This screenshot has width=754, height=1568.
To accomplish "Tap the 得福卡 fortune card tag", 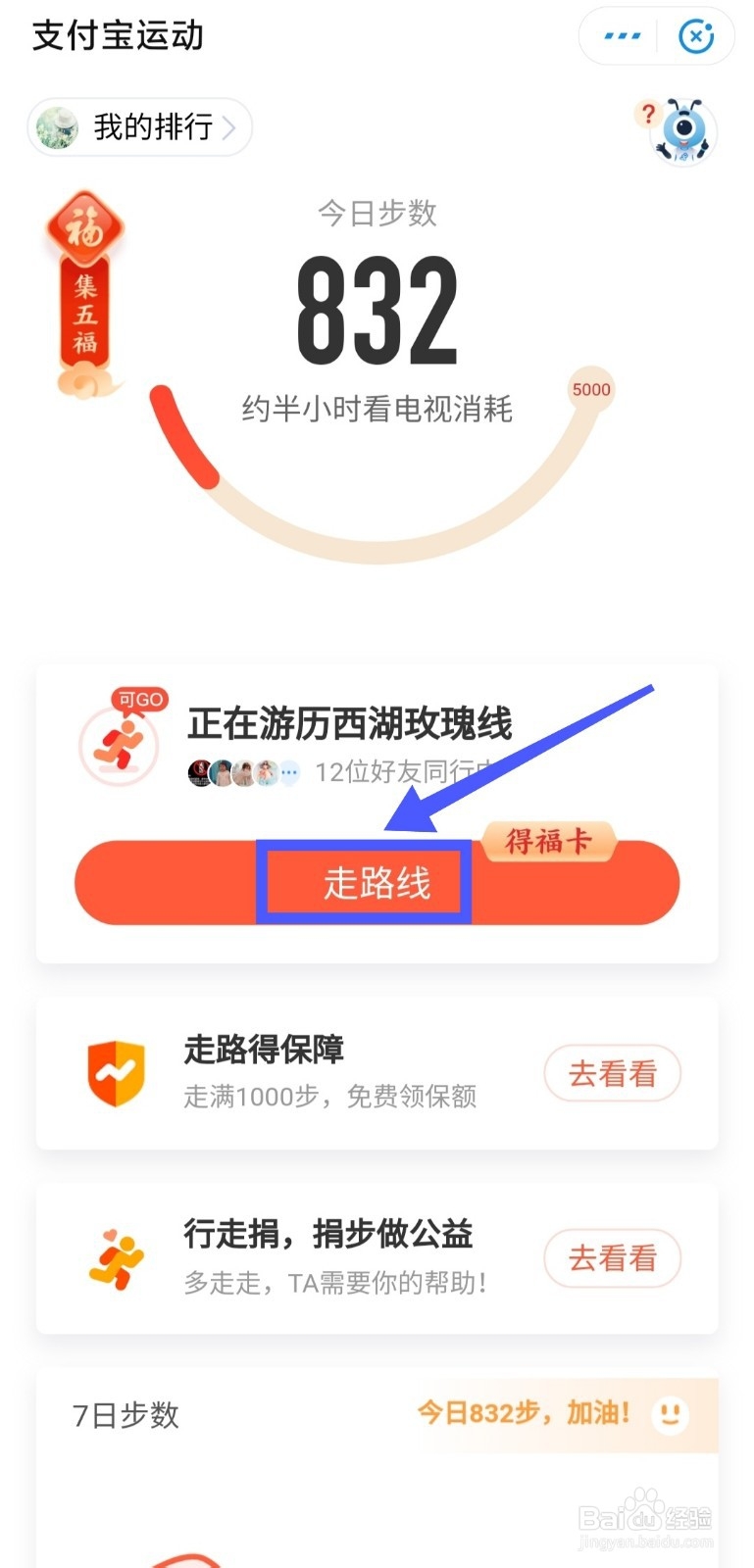I will 549,841.
